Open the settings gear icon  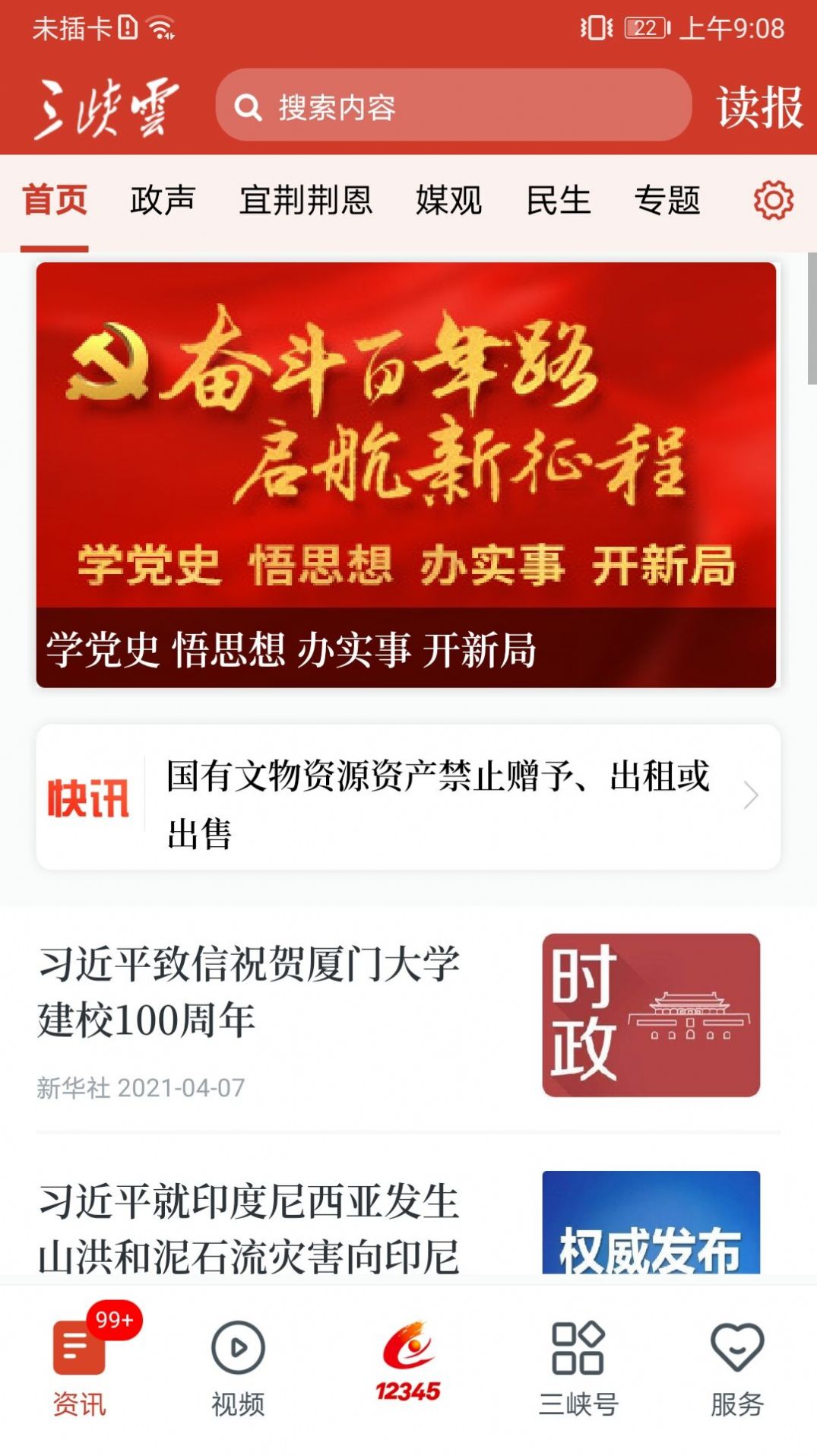[774, 201]
